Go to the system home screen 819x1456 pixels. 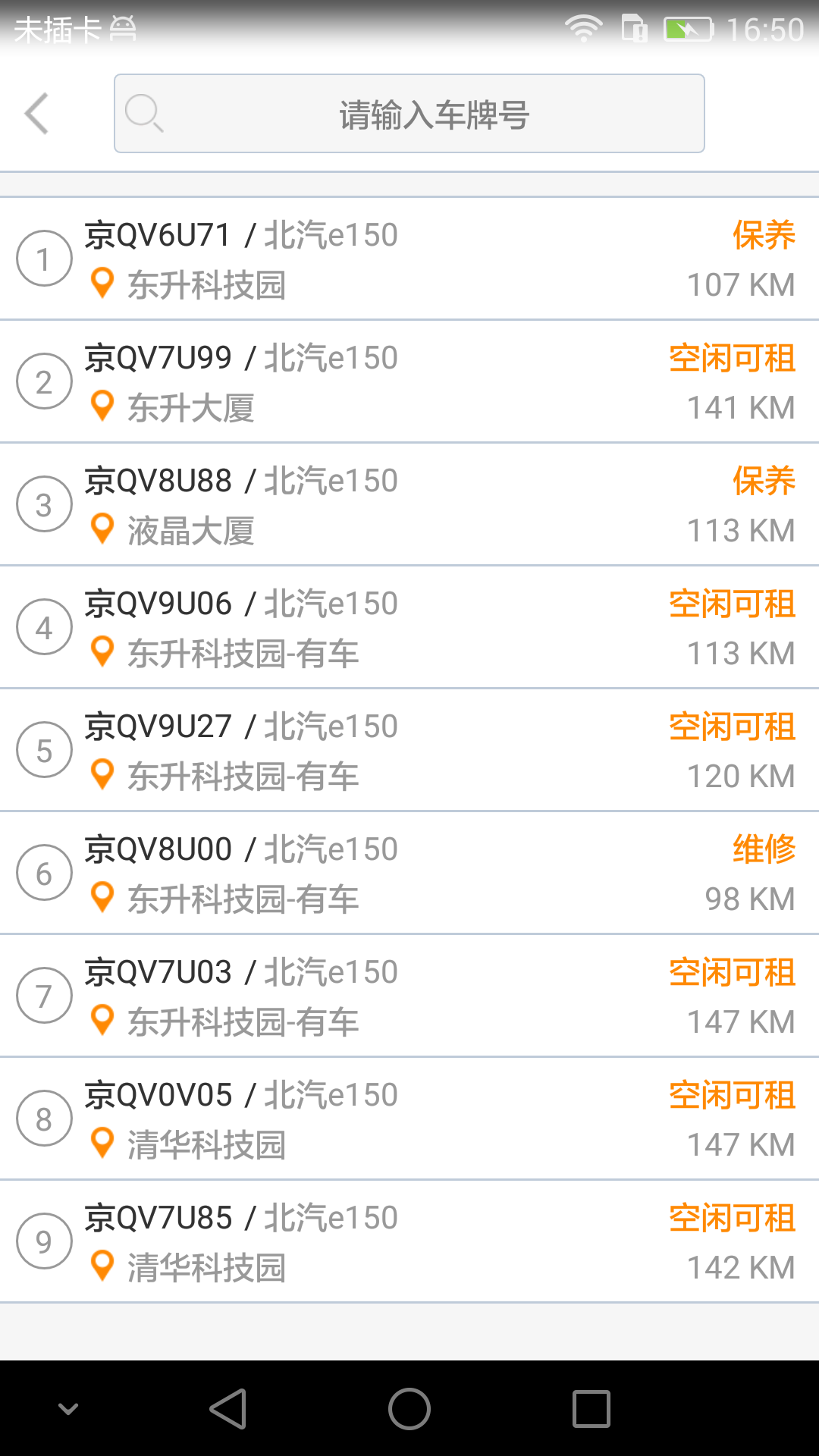[x=409, y=1409]
